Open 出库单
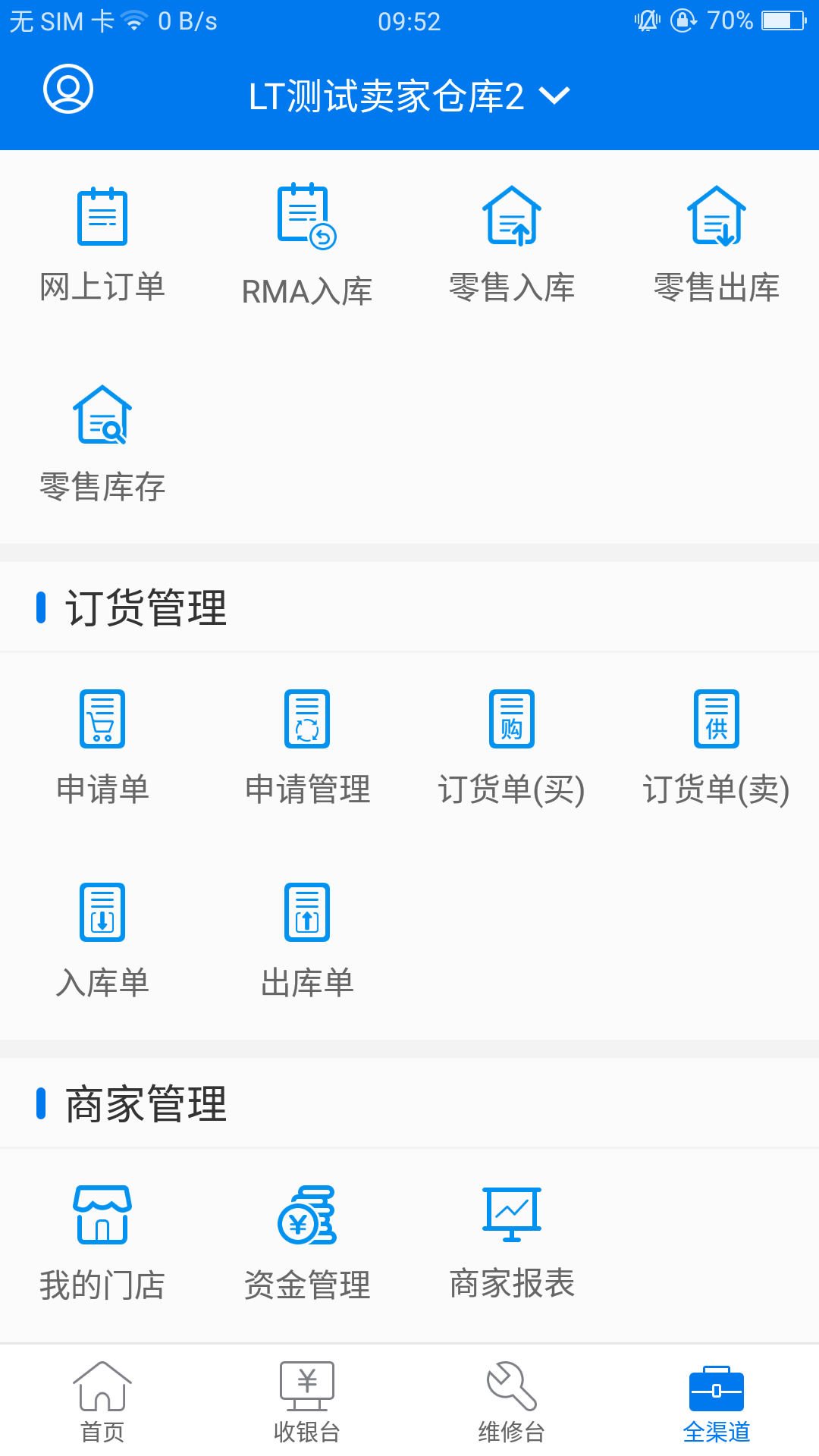Viewport: 819px width, 1456px height. pos(307,940)
